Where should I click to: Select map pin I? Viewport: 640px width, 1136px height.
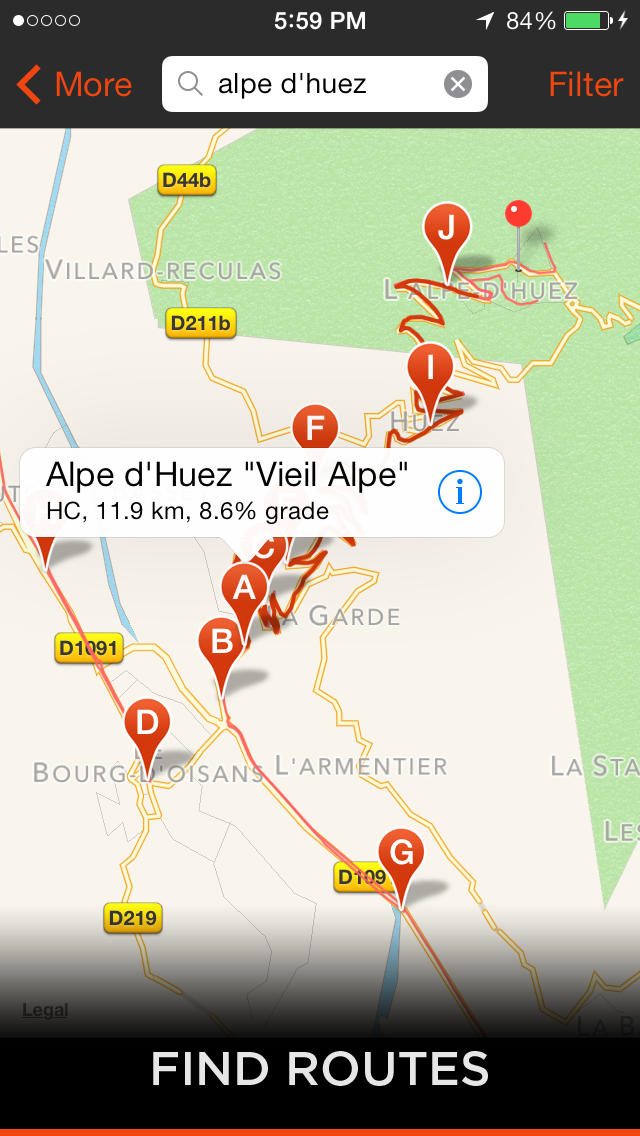(431, 370)
